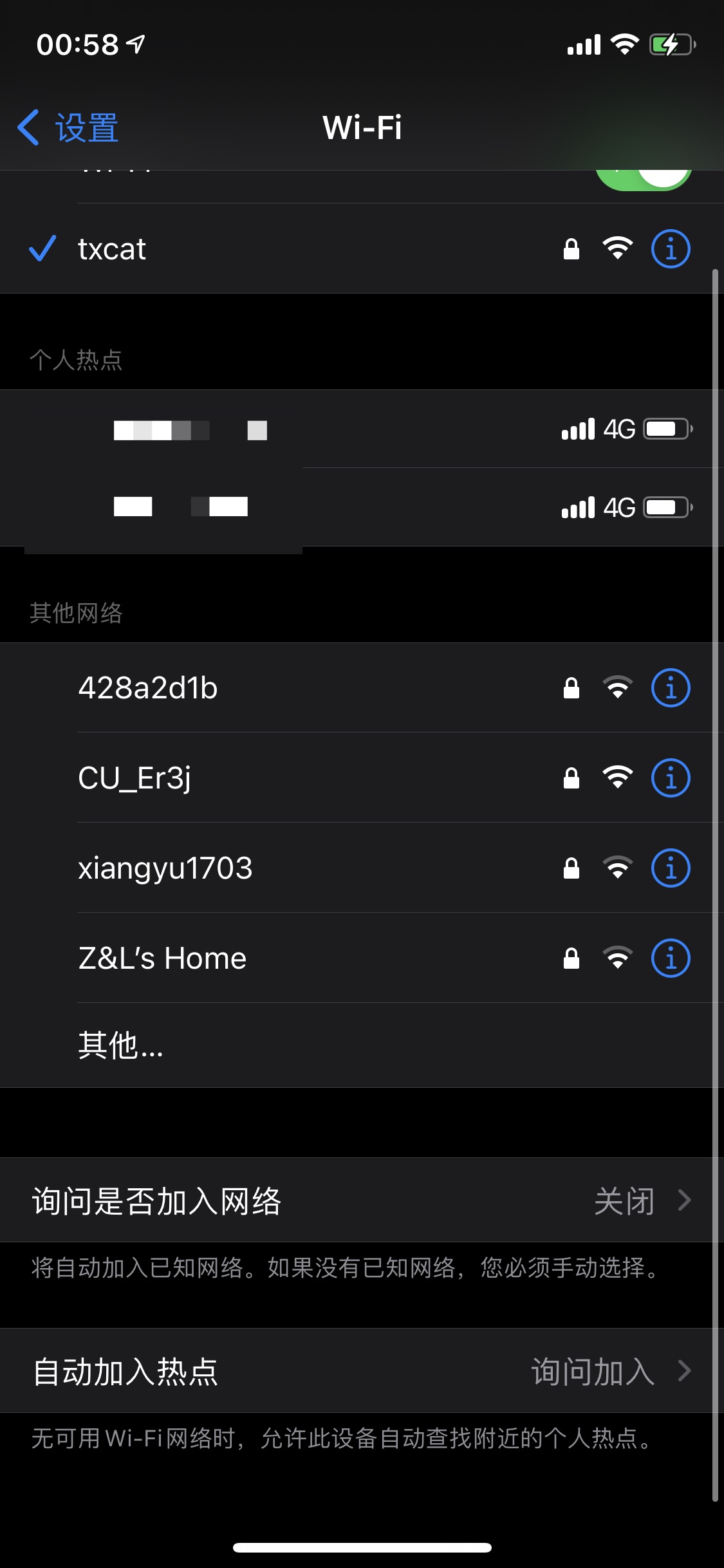Open info for 428a2d1b
Image resolution: width=724 pixels, height=1568 pixels.
pyautogui.click(x=671, y=688)
